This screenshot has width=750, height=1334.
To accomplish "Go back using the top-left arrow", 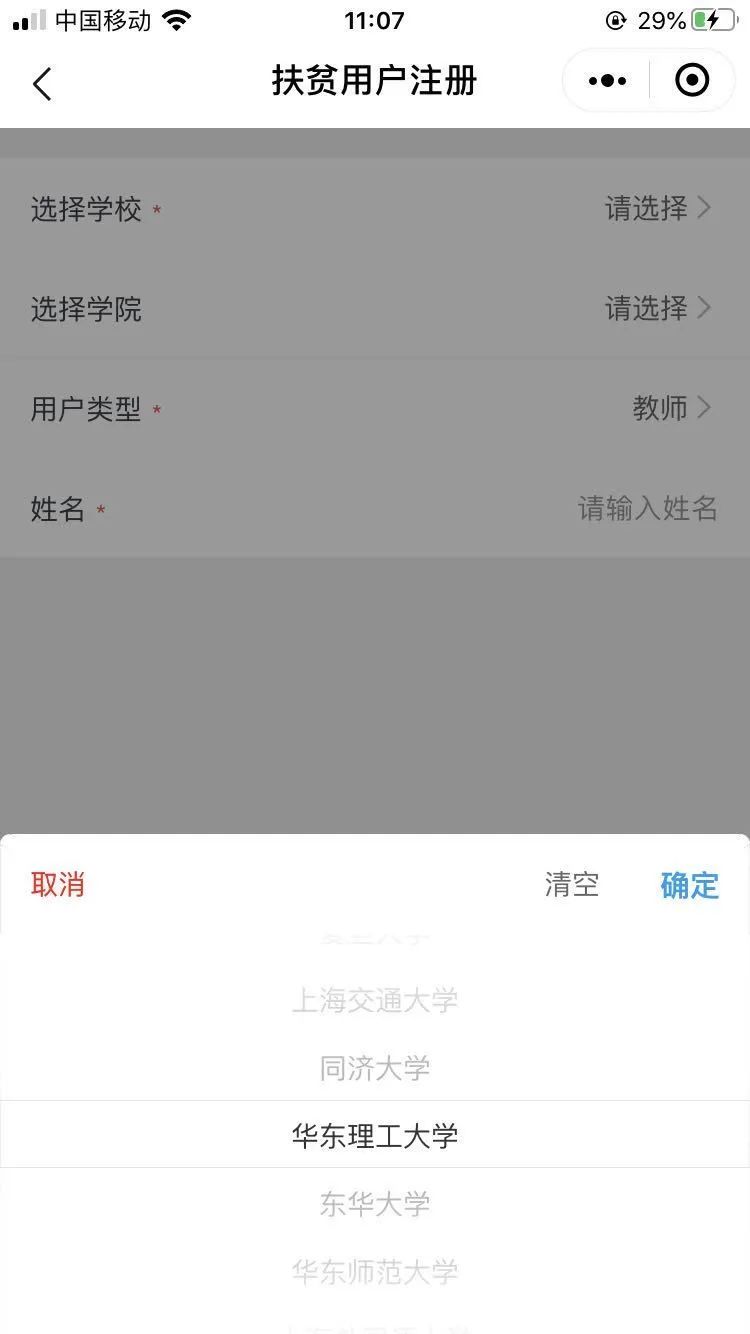I will pos(42,84).
